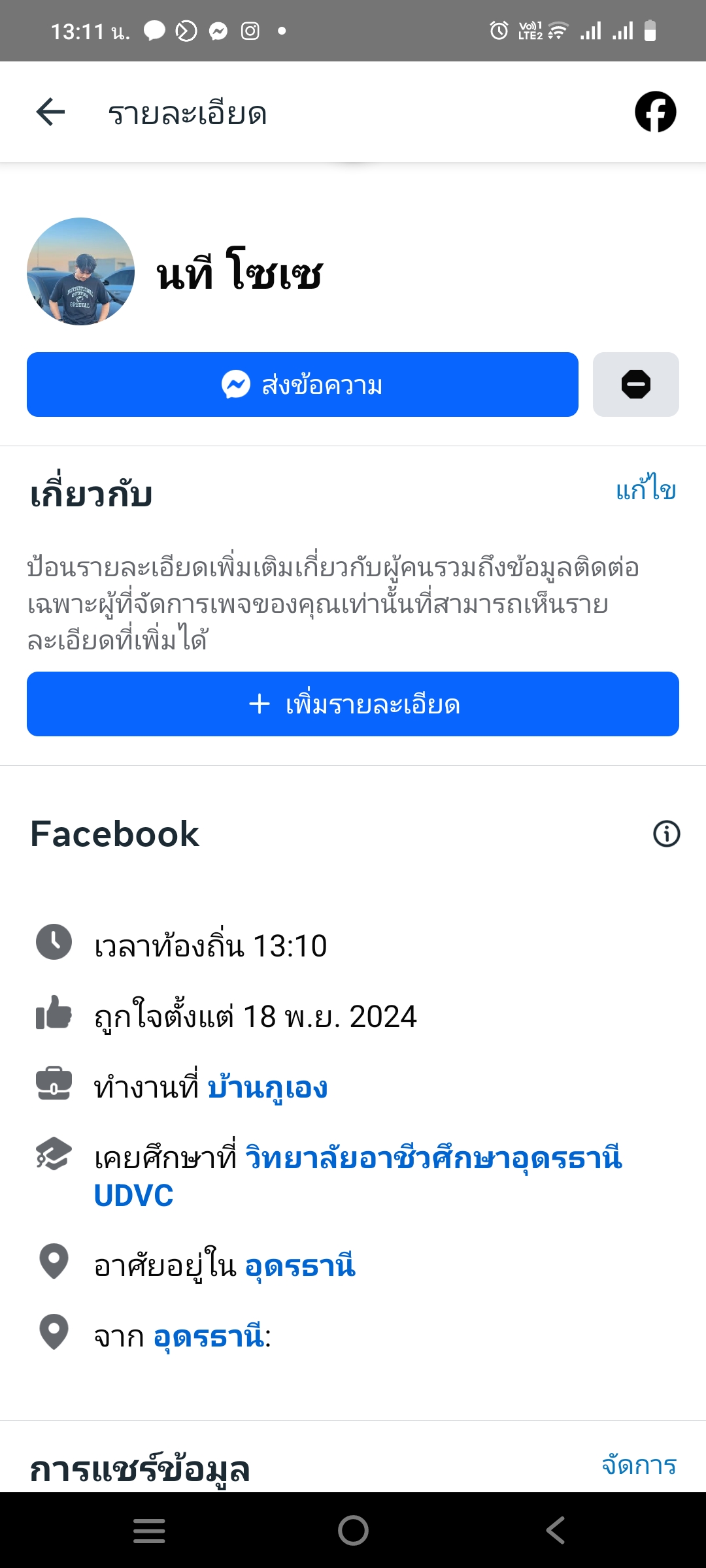Open the อุดรธานี link after อาศัยอยู่ใน
The image size is (706, 1568).
pos(300,1266)
